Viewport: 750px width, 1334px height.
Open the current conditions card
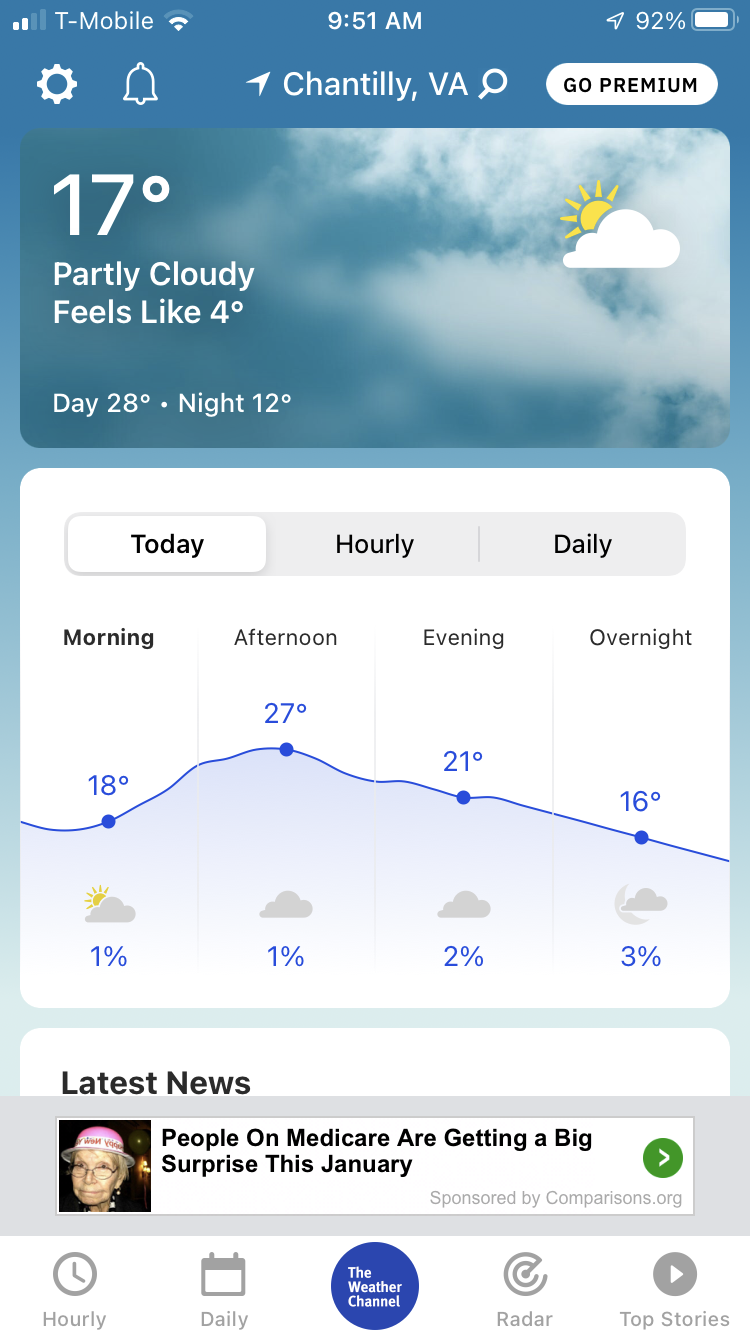tap(375, 288)
